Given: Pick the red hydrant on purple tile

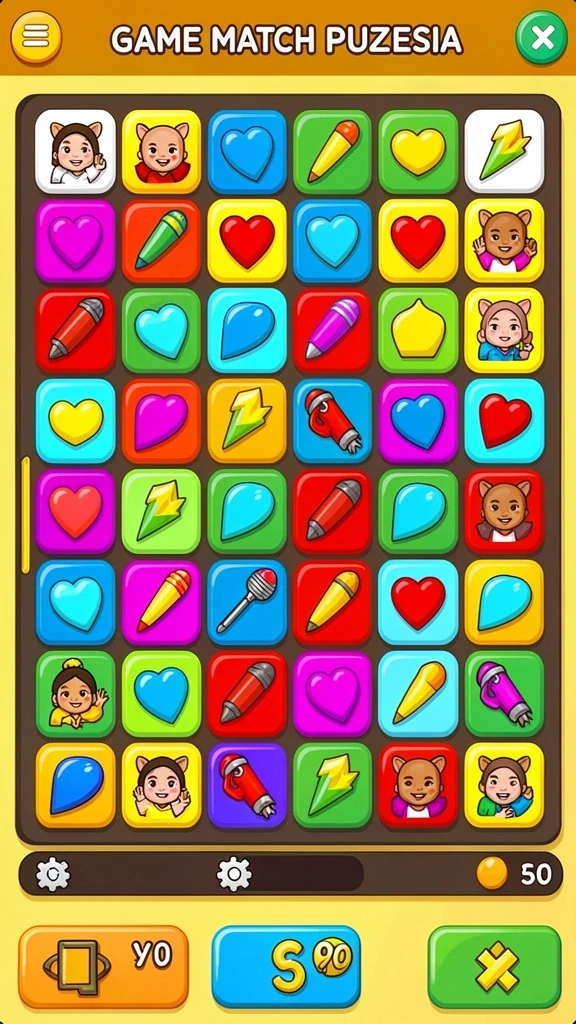Looking at the screenshot, I should (x=247, y=785).
